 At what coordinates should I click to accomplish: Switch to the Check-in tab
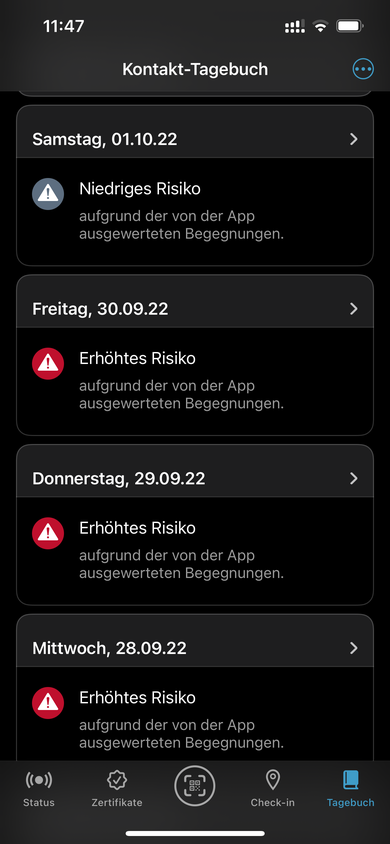[273, 789]
